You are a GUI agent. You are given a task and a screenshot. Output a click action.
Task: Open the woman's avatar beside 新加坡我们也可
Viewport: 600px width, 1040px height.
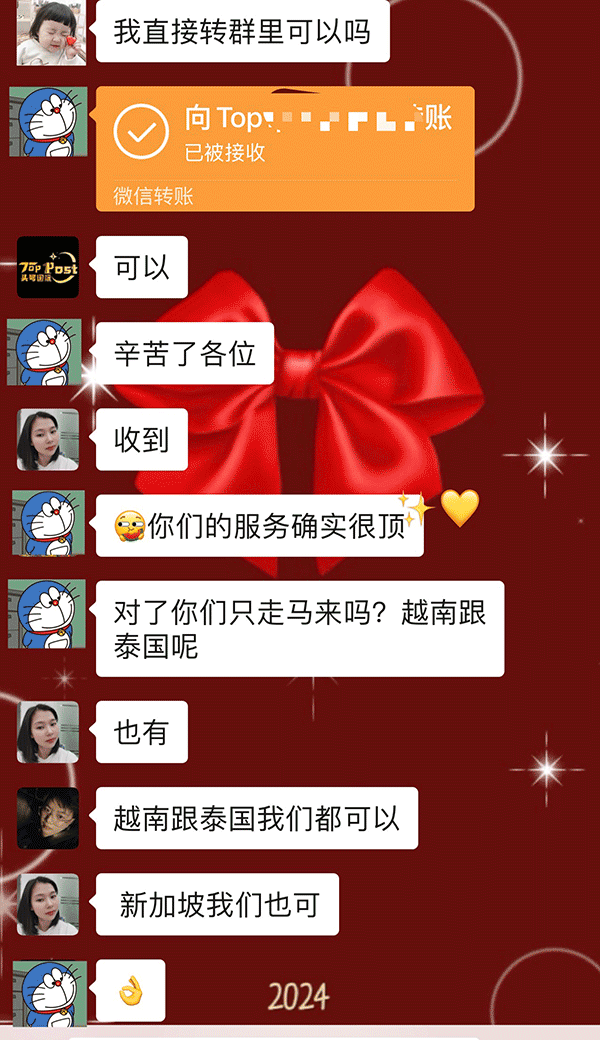click(x=48, y=904)
